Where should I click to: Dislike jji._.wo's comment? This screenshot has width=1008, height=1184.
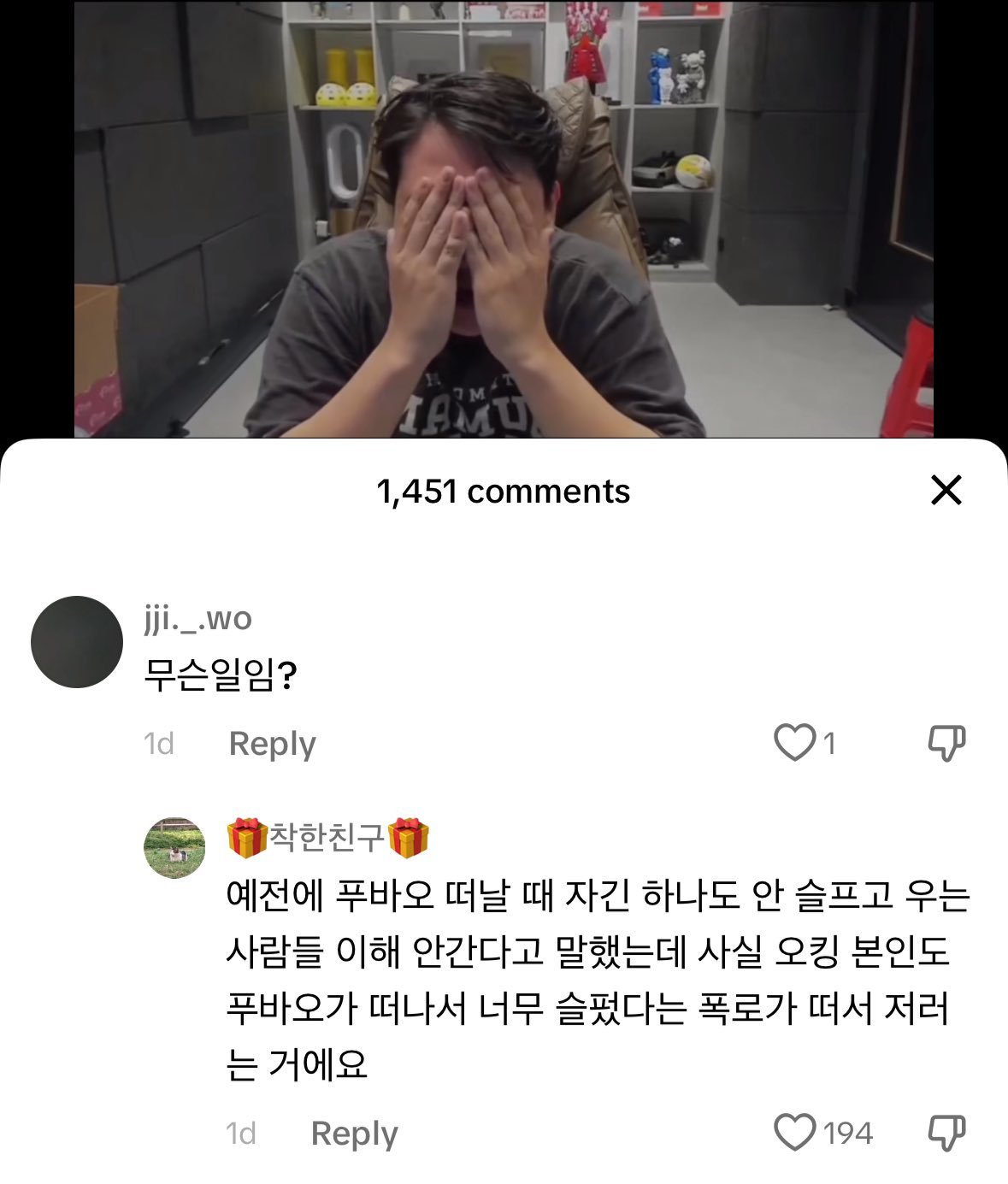click(x=946, y=742)
